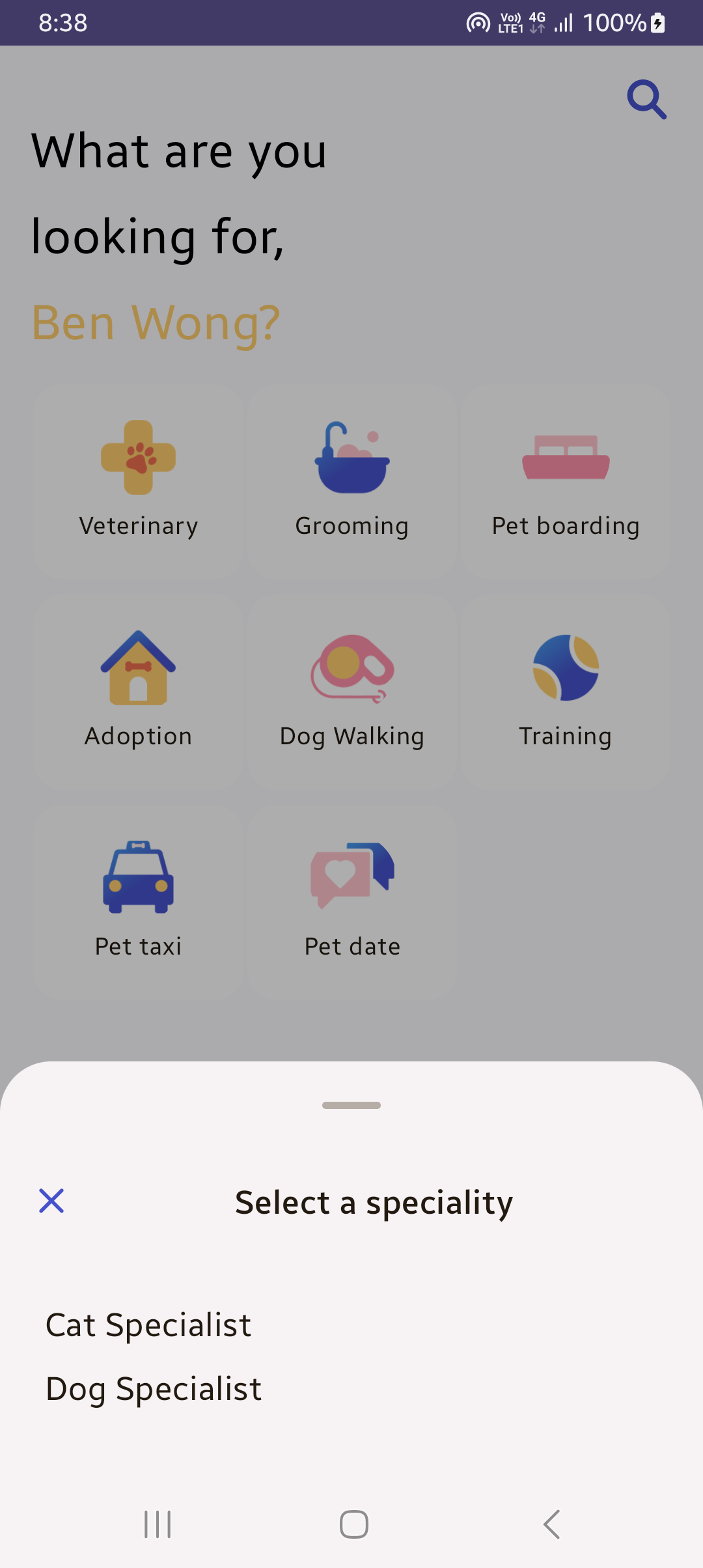The image size is (703, 1568).
Task: Tap the bottom sheet drag handle
Action: (351, 1105)
